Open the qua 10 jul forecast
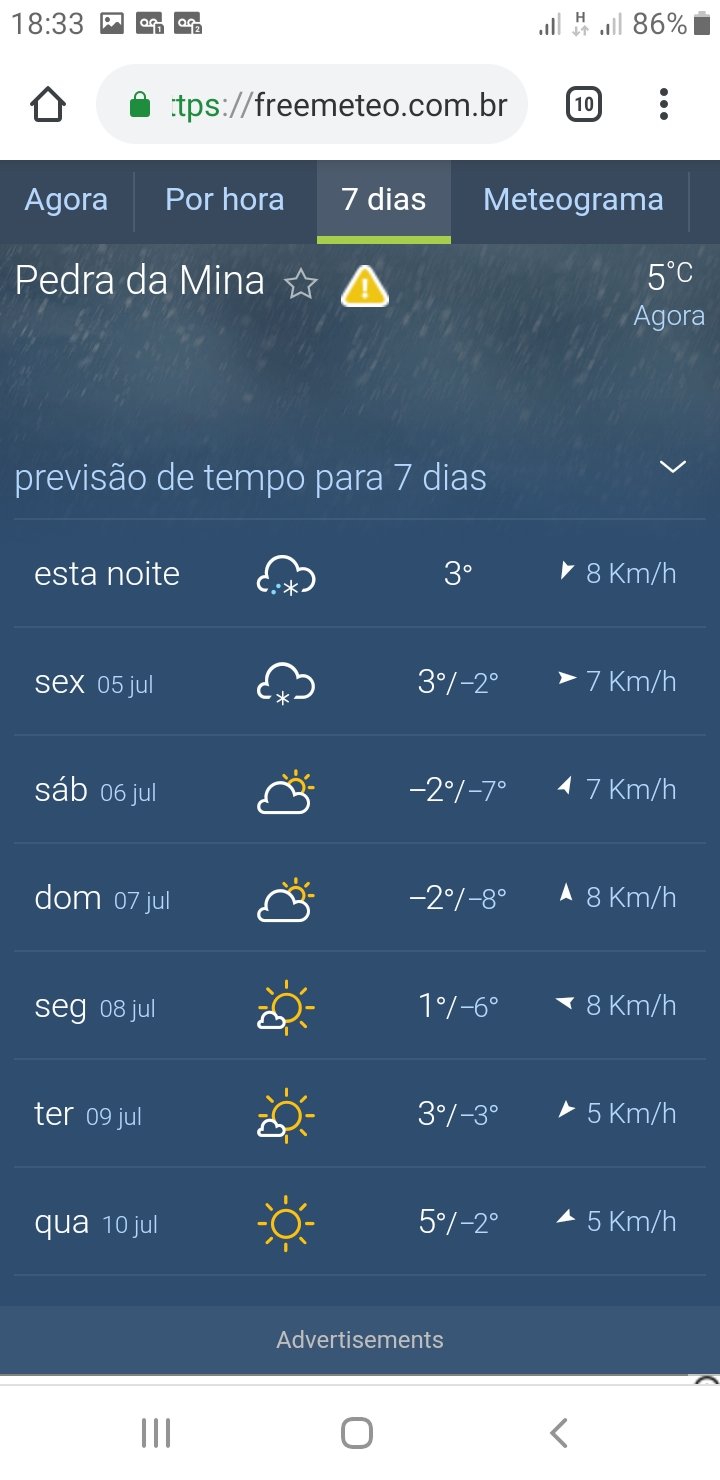Viewport: 720px width, 1480px height. coord(360,1222)
